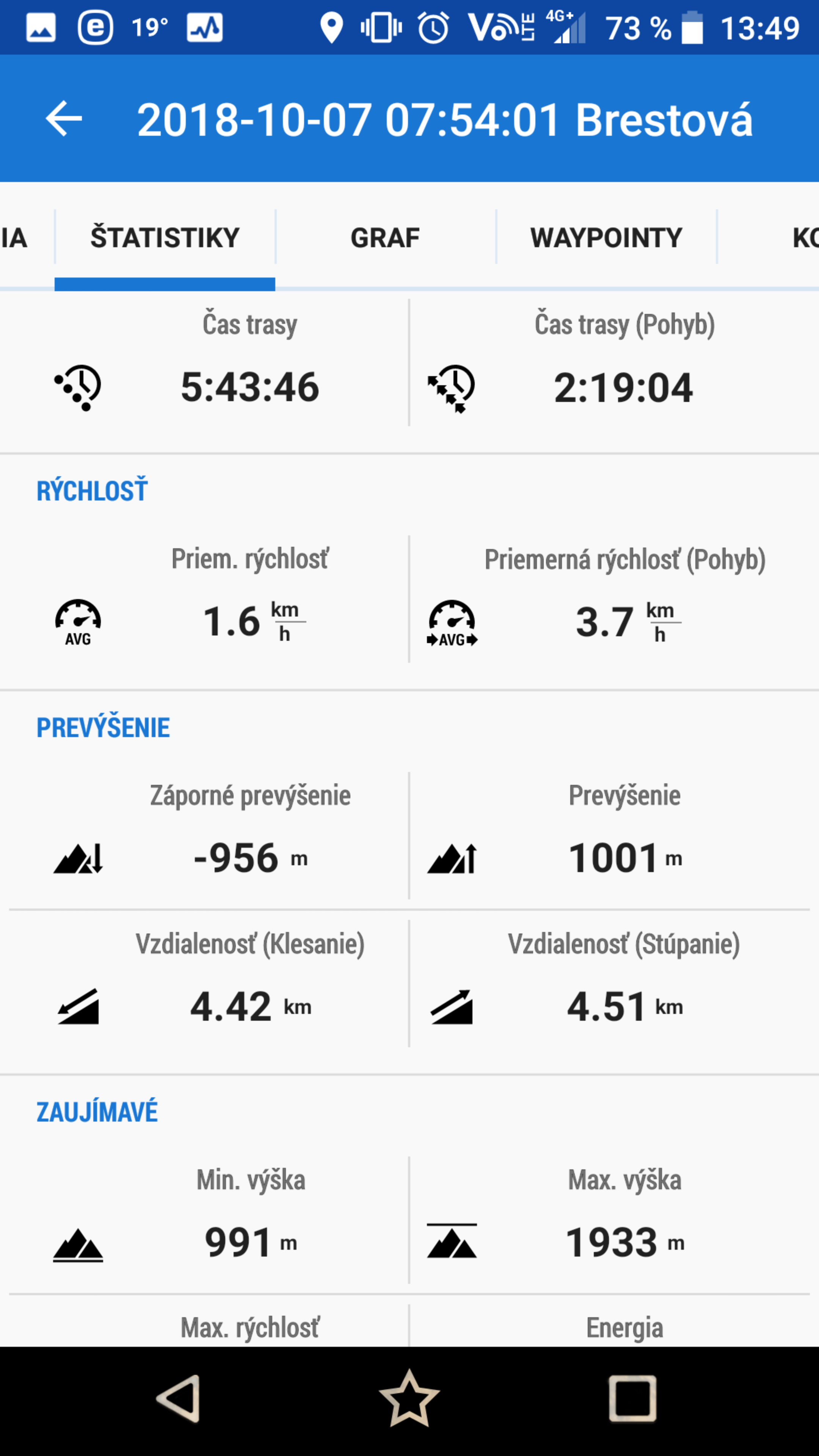Viewport: 819px width, 1456px height.
Task: Tap the star home button in navigation bar
Action: pyautogui.click(x=409, y=1399)
